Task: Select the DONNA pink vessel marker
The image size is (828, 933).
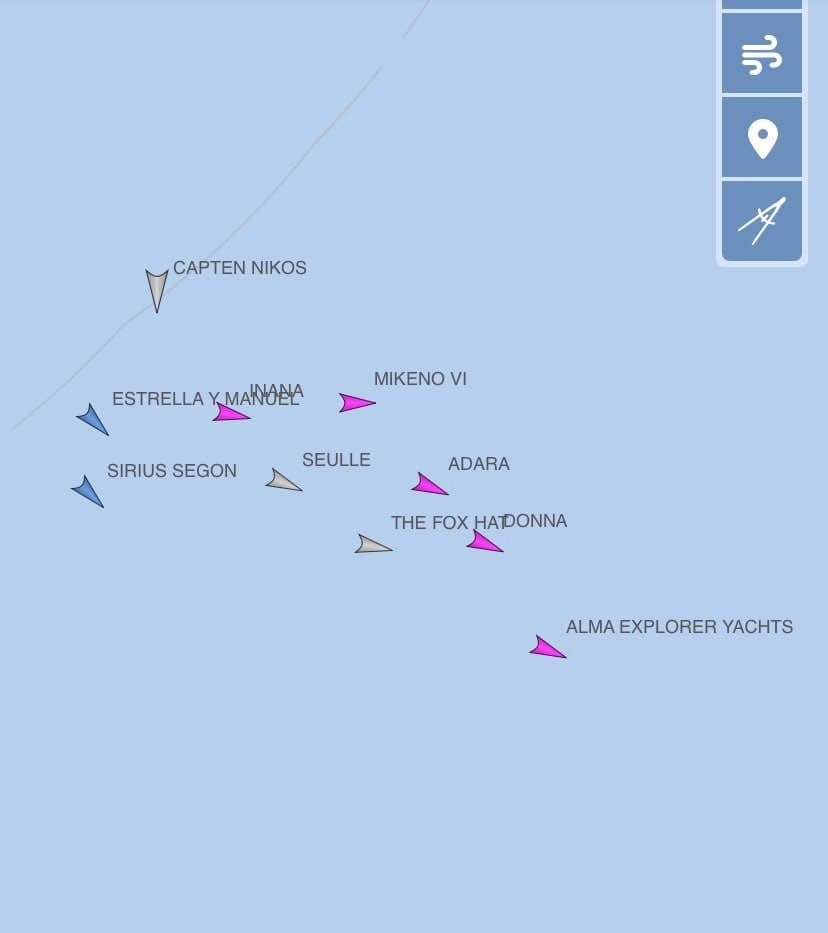Action: (484, 540)
